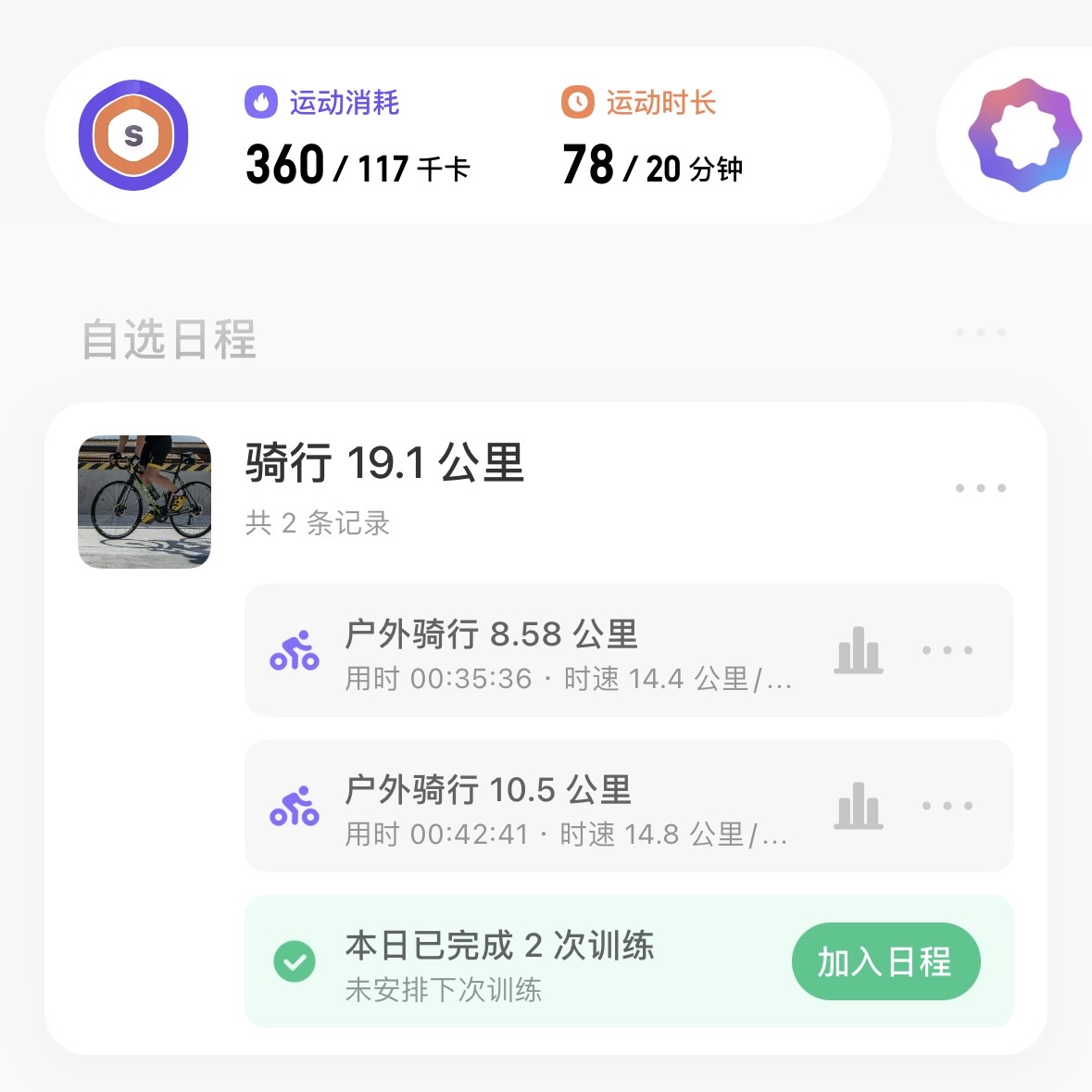Tap the 加入日程 button
1092x1092 pixels.
pyautogui.click(x=885, y=962)
